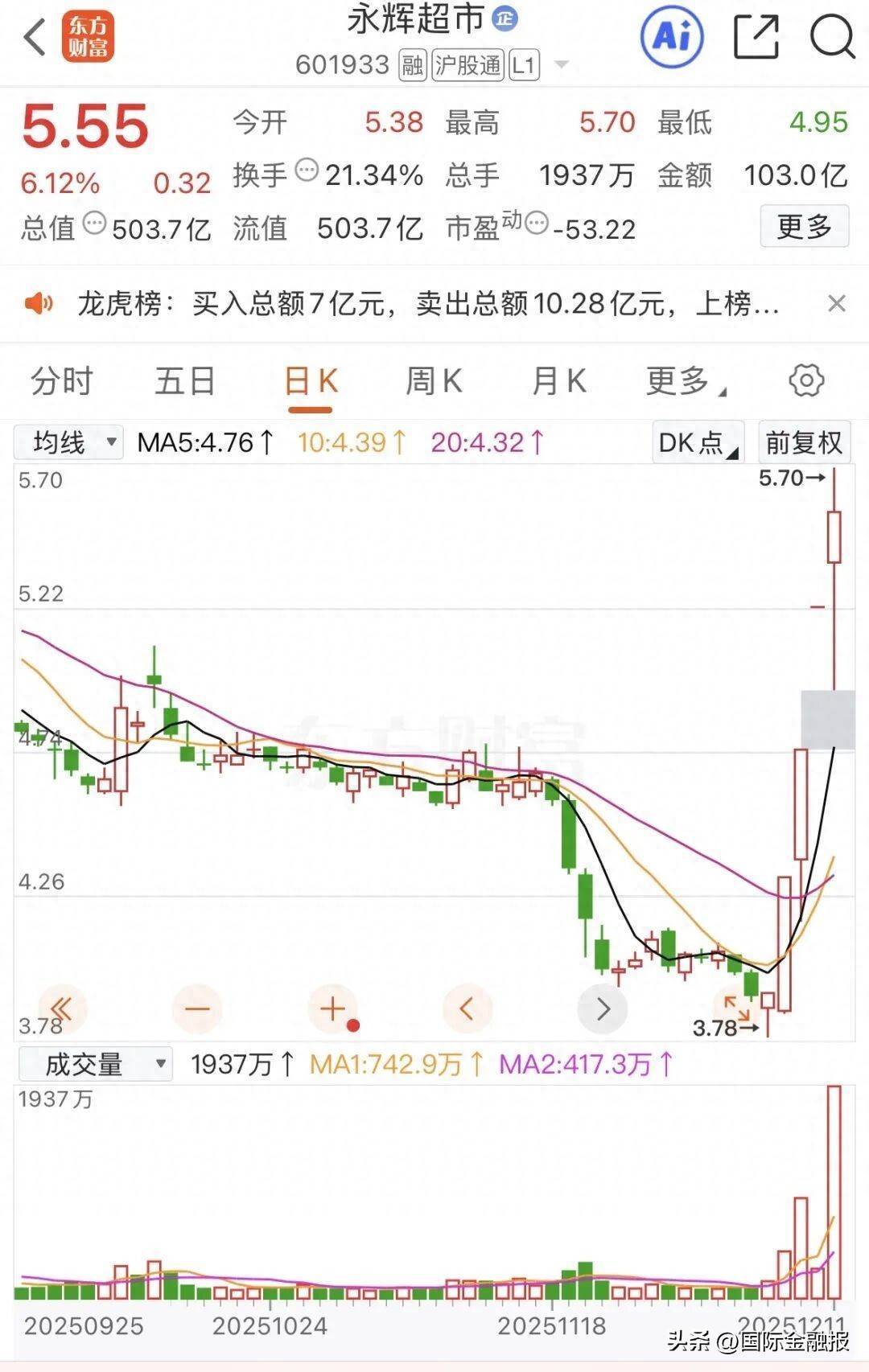Expand the 更多 chart period menu

click(684, 381)
